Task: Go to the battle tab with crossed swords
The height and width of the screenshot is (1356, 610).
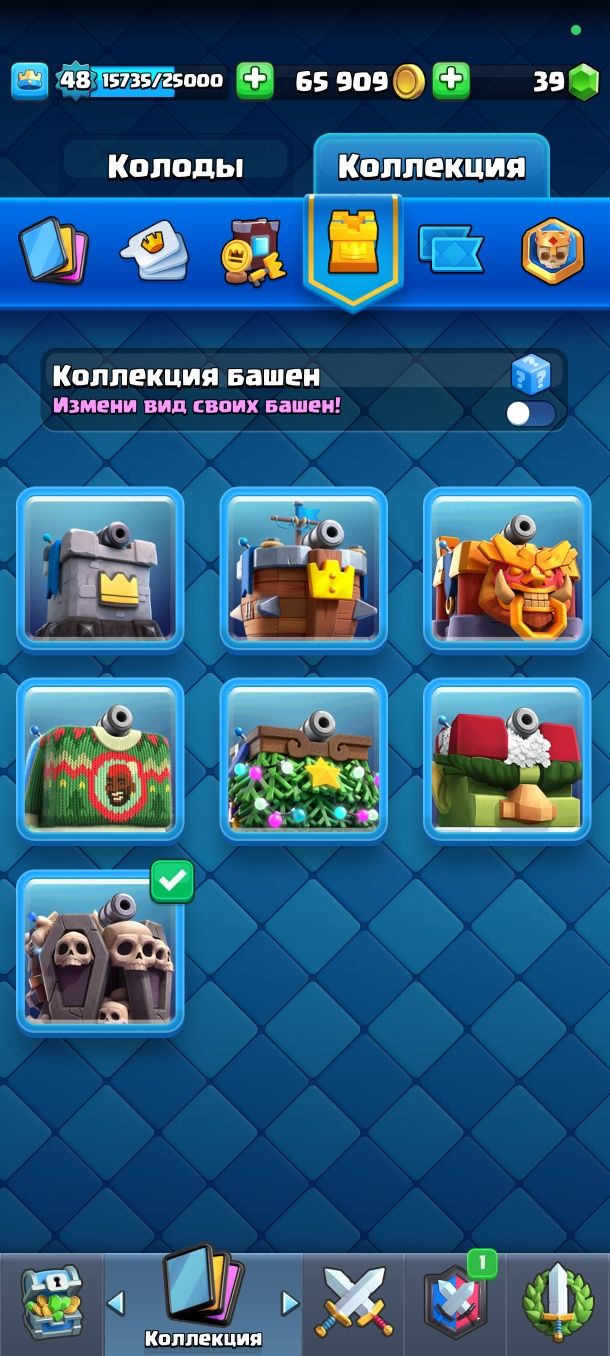Action: point(354,1301)
